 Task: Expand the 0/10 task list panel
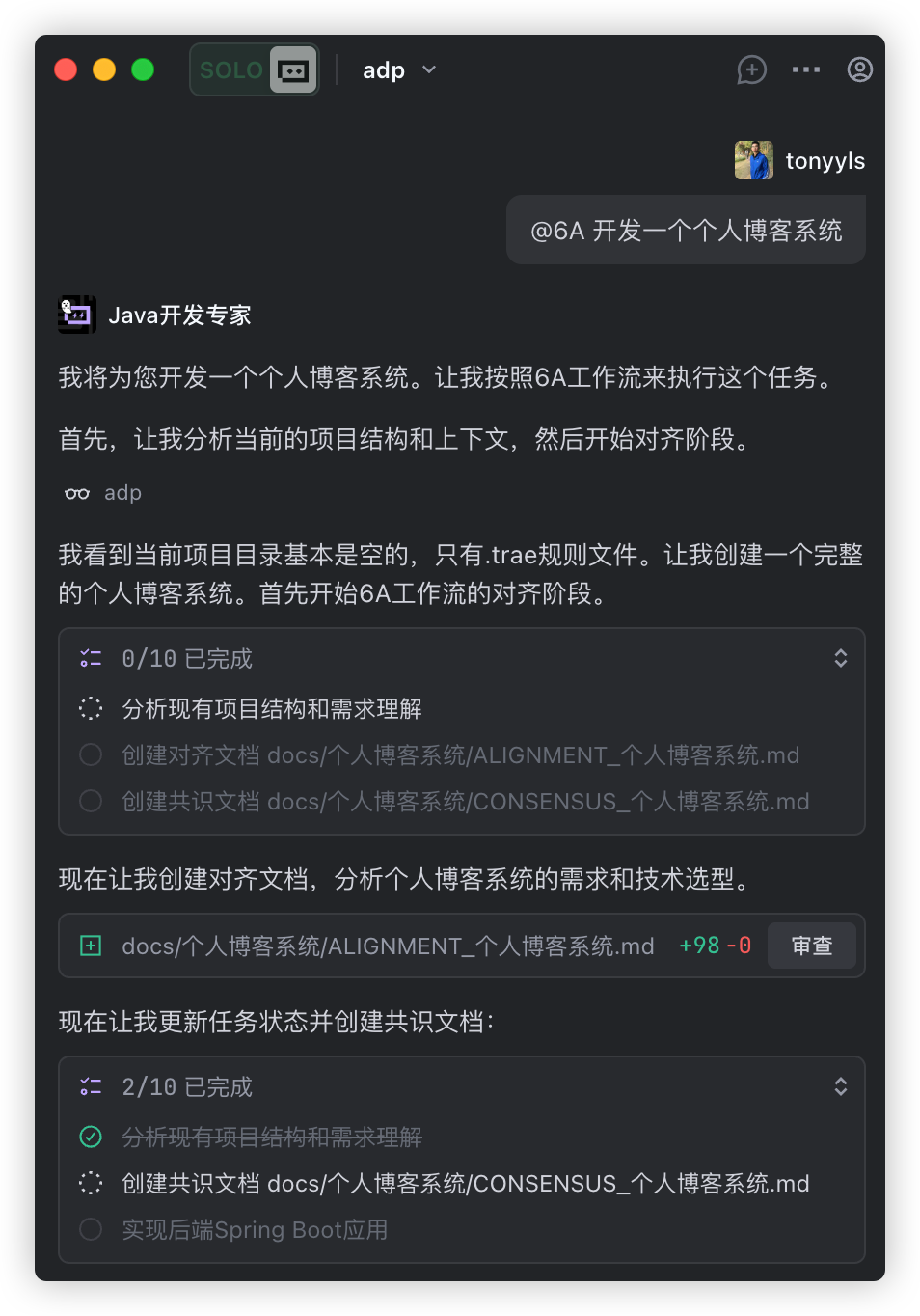pyautogui.click(x=840, y=657)
